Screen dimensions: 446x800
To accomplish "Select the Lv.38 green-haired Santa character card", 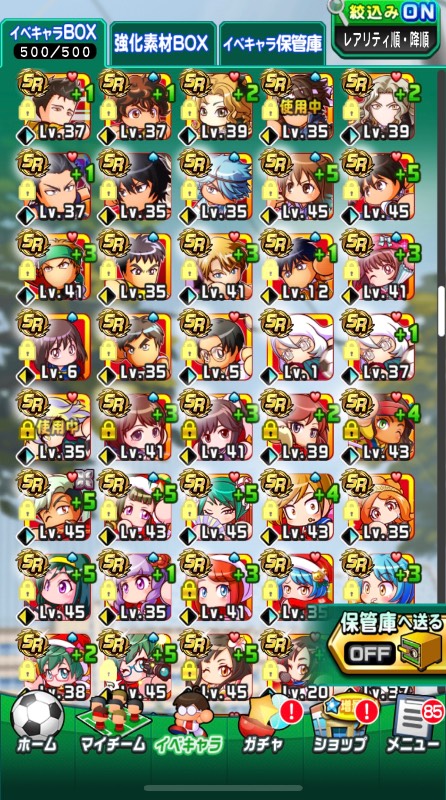I will tap(54, 666).
